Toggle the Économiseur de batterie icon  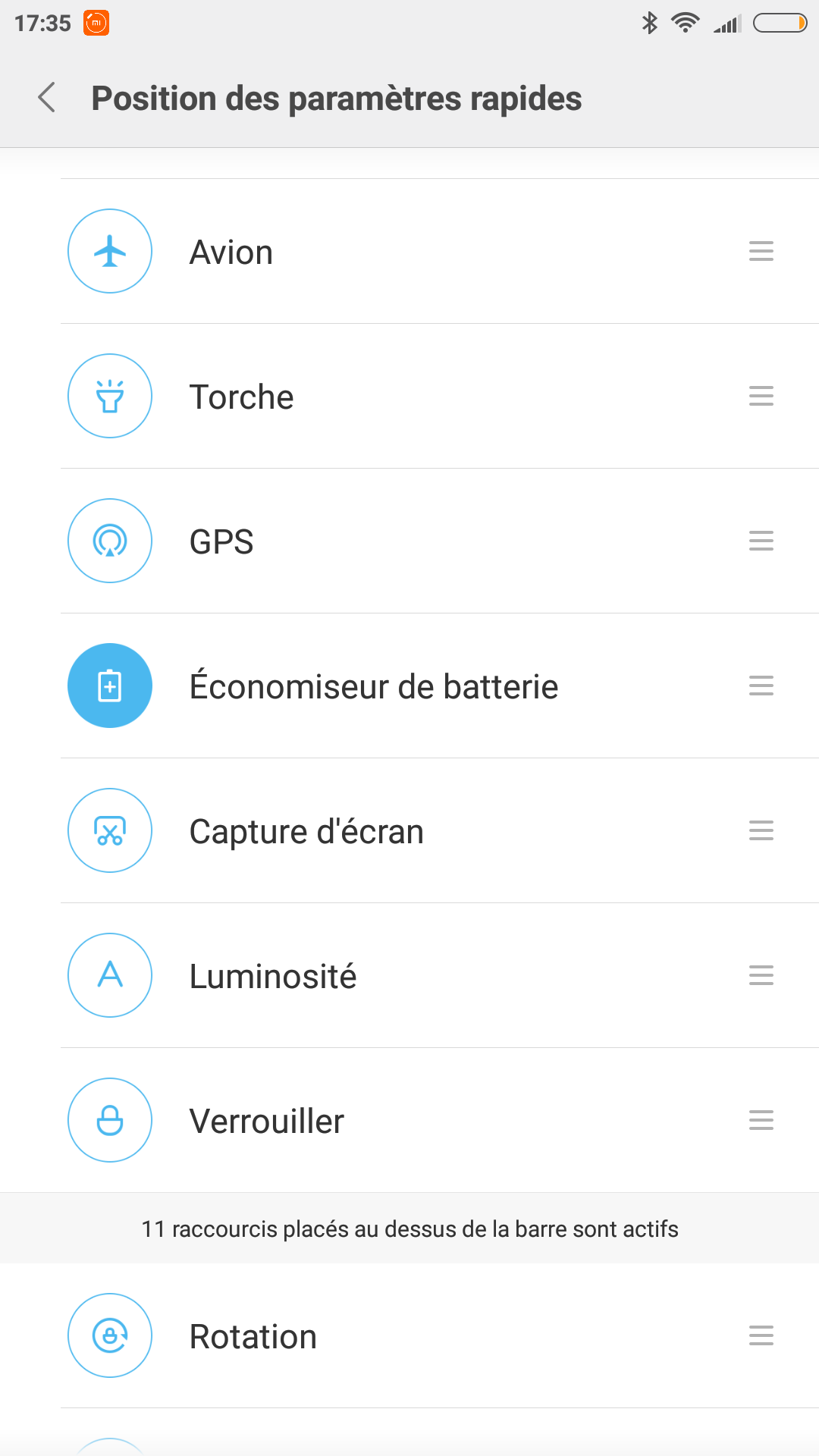(110, 686)
